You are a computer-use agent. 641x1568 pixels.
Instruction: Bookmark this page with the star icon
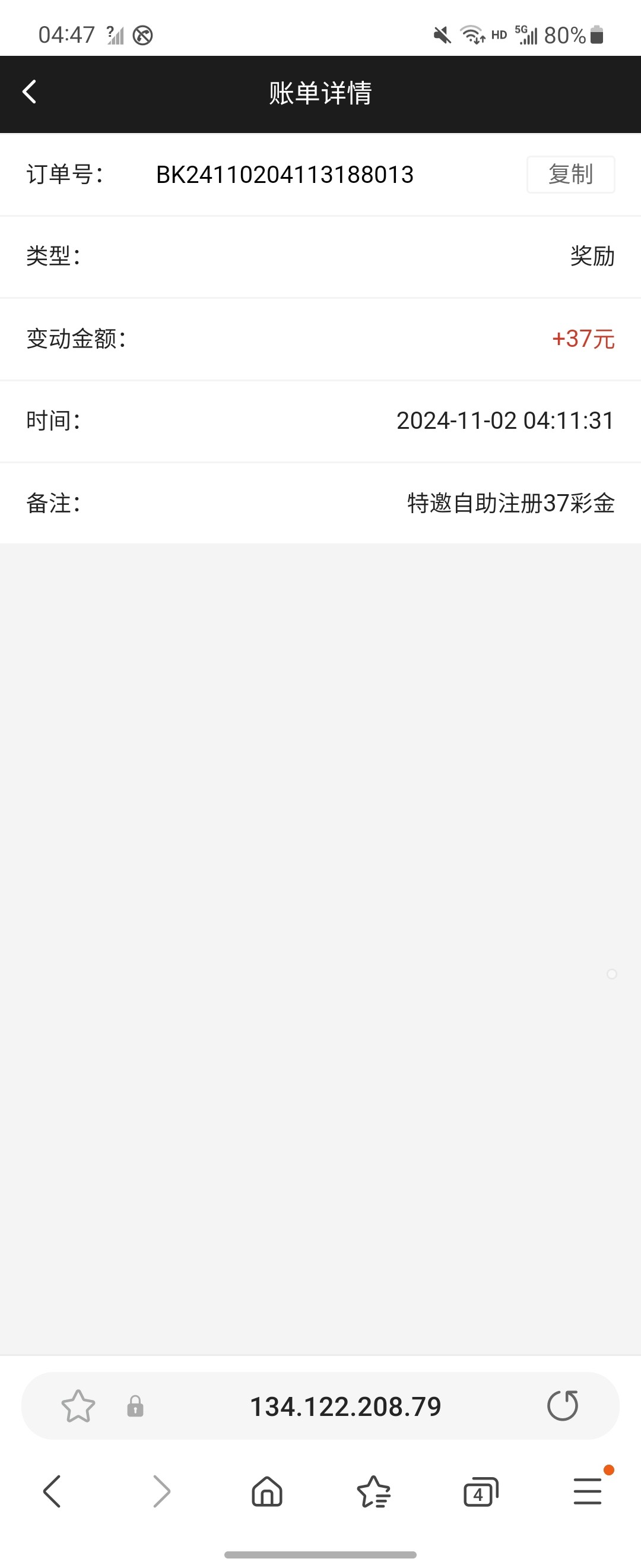pyautogui.click(x=78, y=1406)
